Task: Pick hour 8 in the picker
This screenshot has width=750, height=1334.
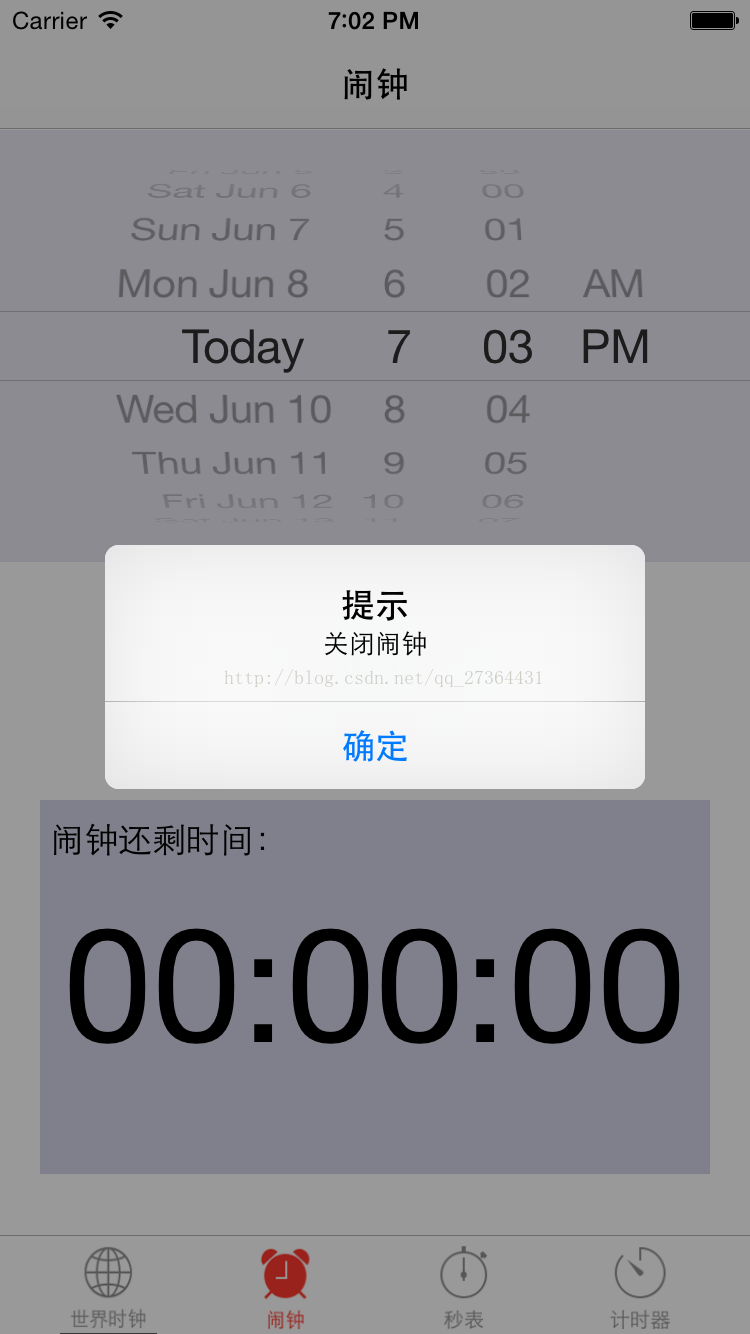Action: (x=395, y=409)
